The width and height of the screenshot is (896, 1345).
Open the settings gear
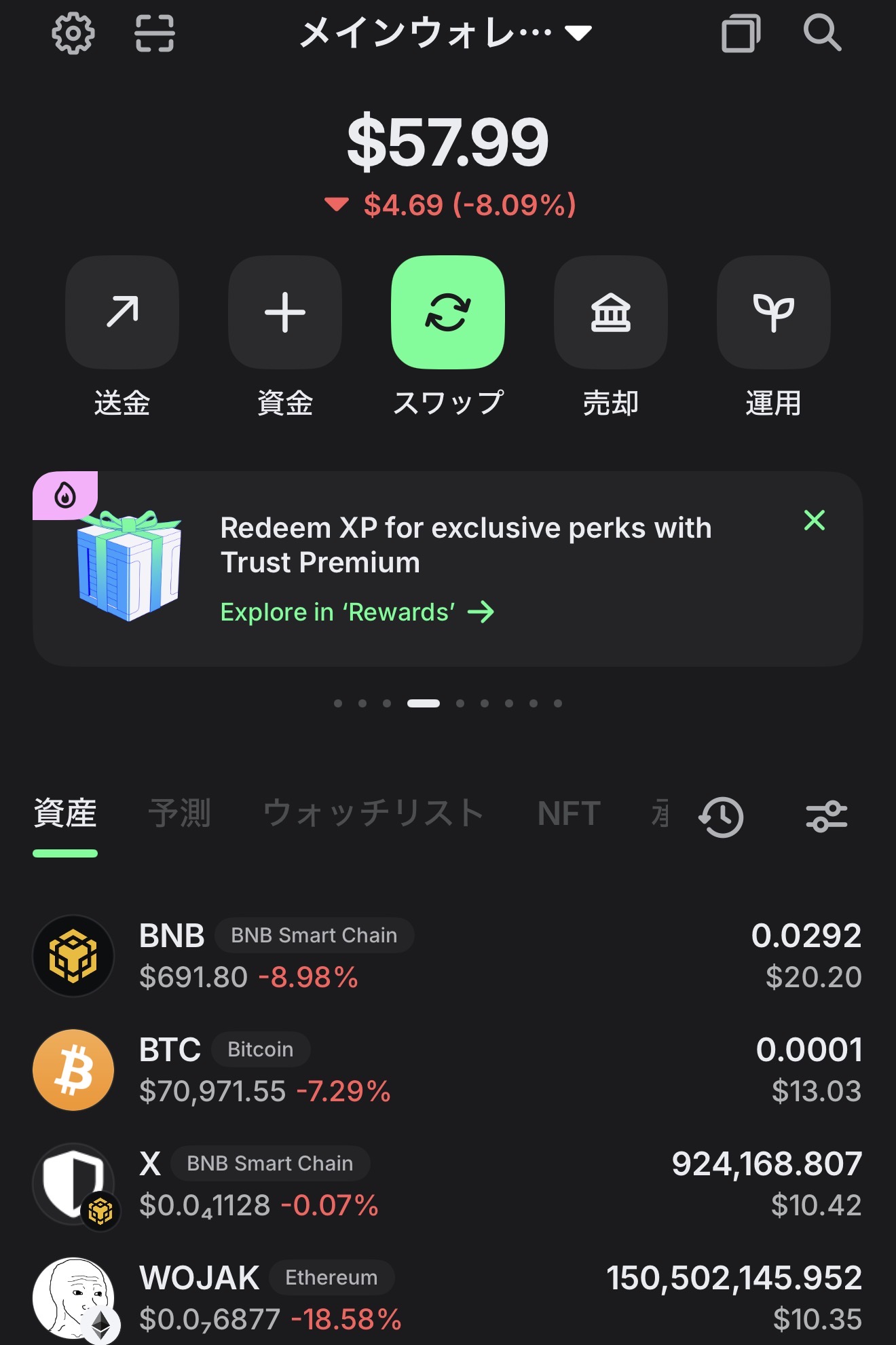[x=73, y=33]
